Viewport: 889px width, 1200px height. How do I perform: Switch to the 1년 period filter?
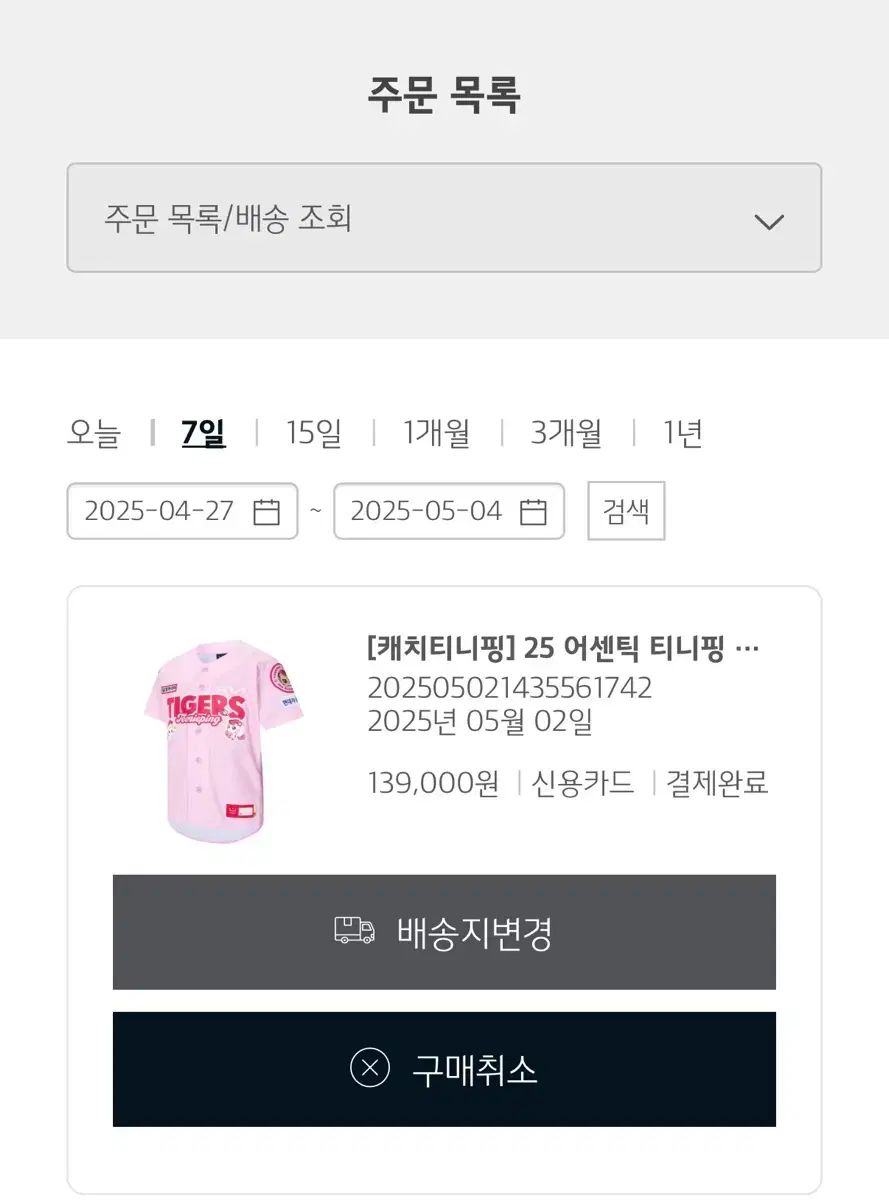pos(682,433)
